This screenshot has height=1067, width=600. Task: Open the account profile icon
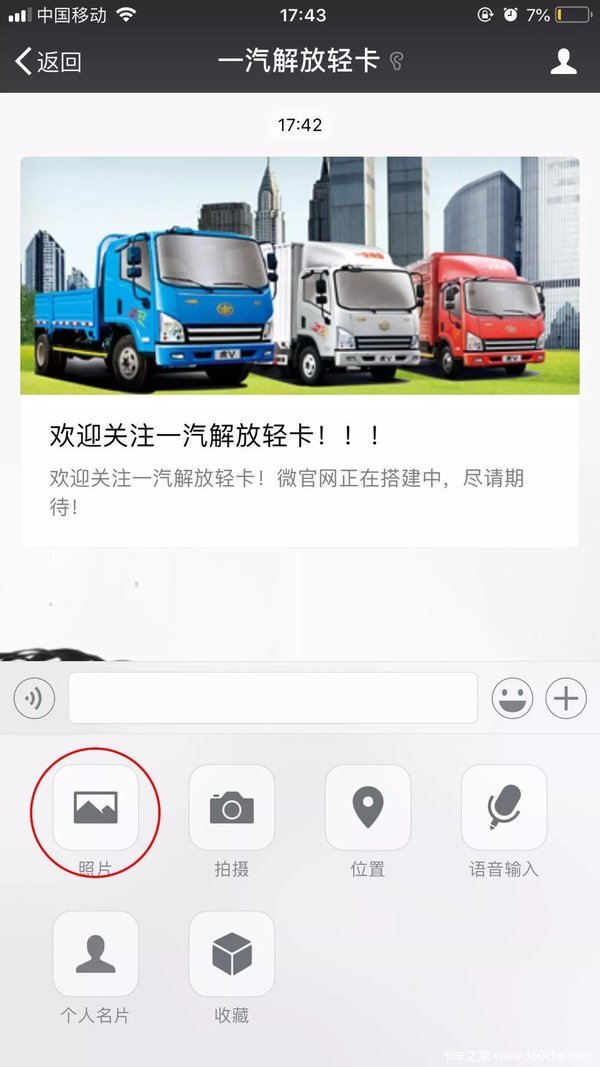tap(564, 61)
